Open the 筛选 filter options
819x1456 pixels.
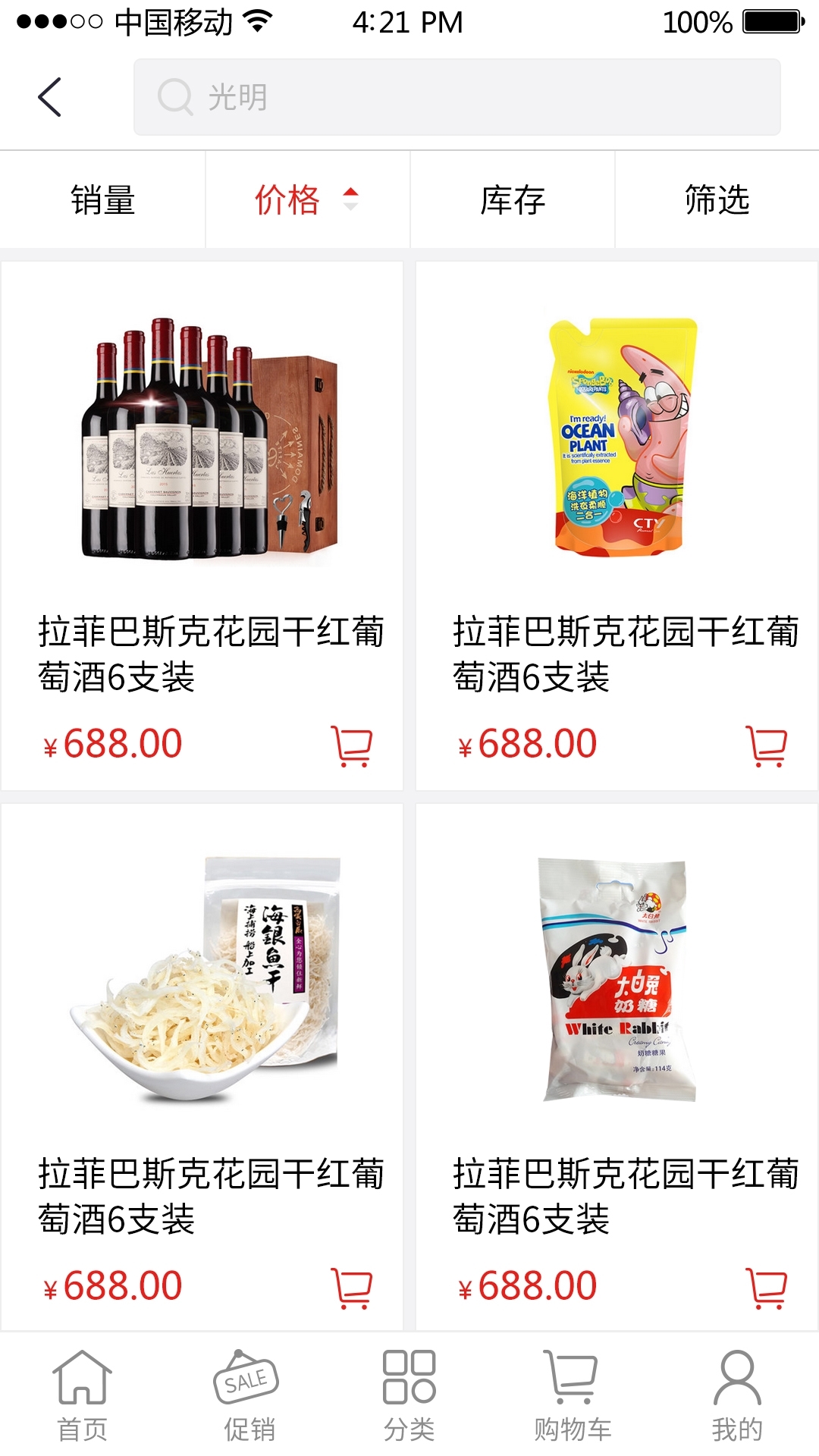[x=717, y=200]
